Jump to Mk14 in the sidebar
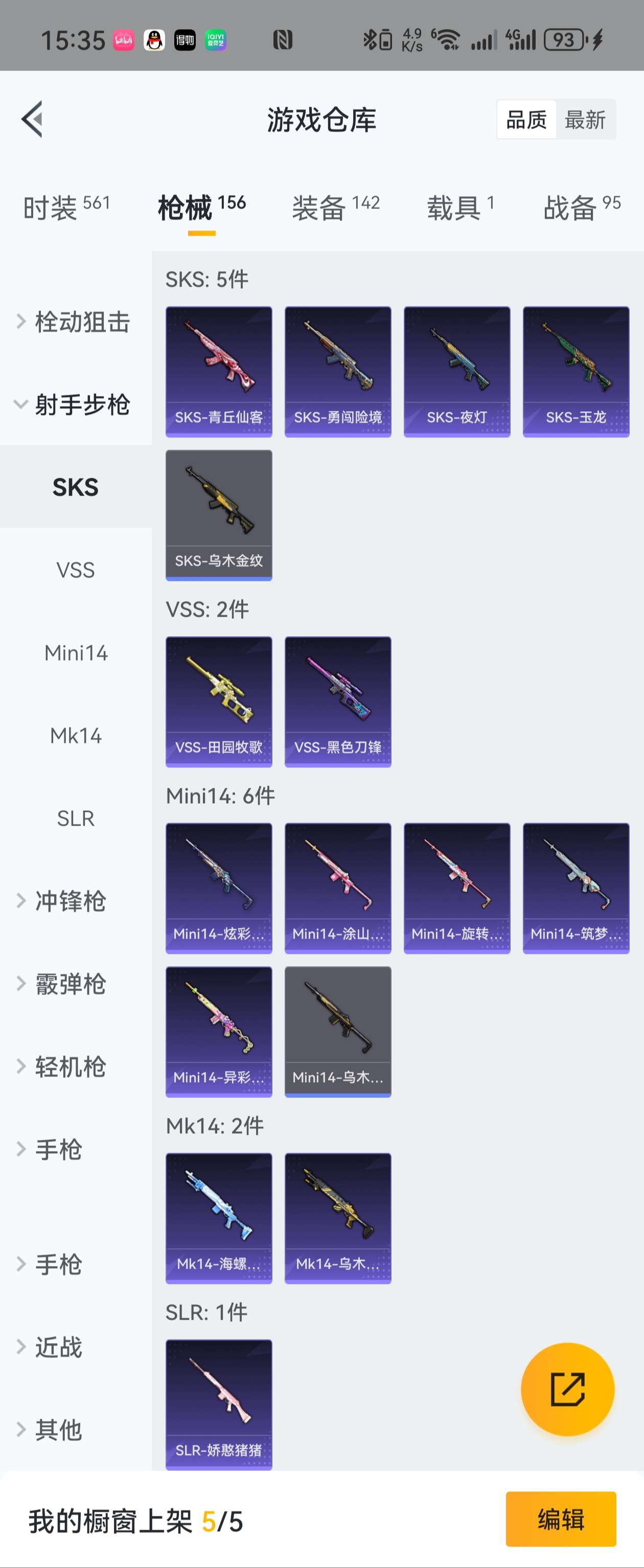This screenshot has width=644, height=1568. pos(76,736)
